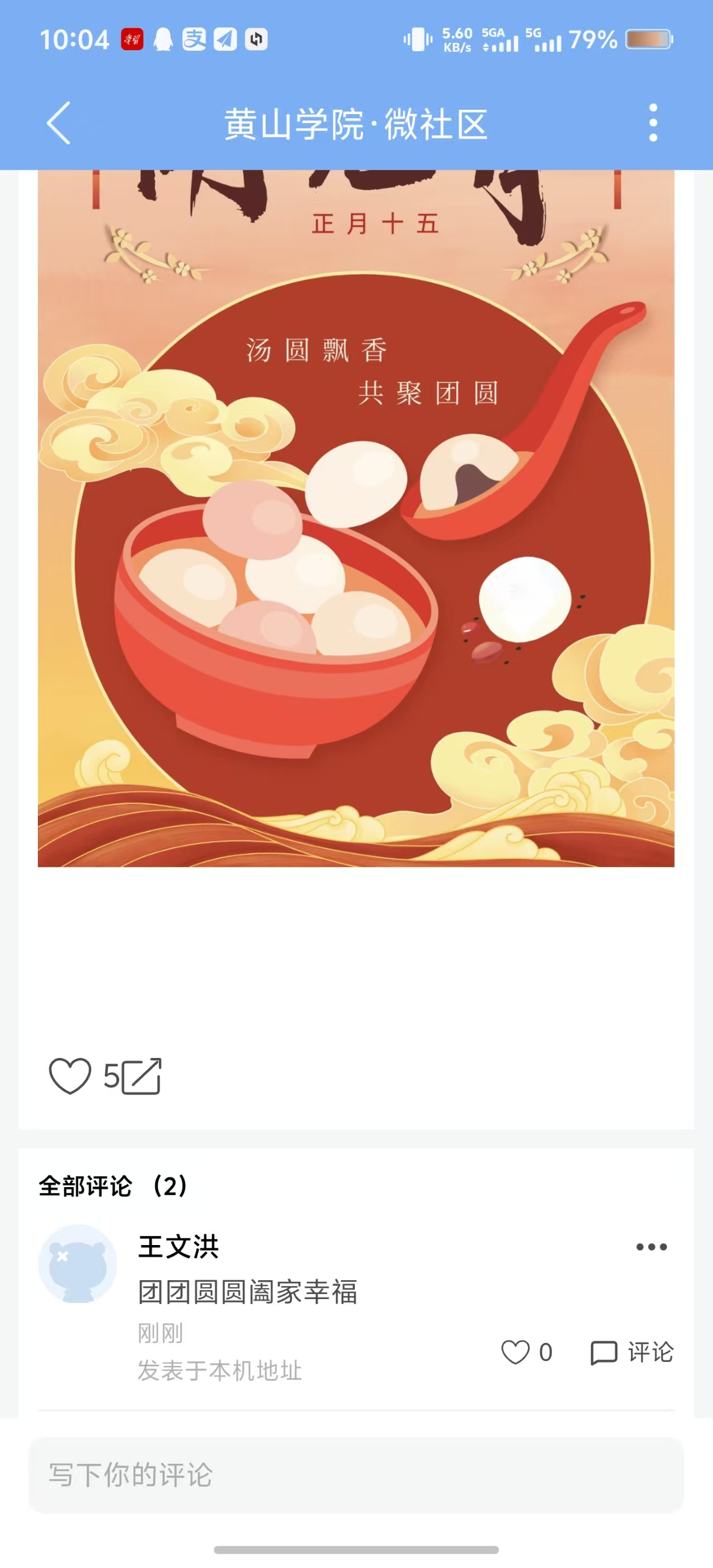
Task: Open 王文洪's profile avatar
Action: [x=77, y=1265]
